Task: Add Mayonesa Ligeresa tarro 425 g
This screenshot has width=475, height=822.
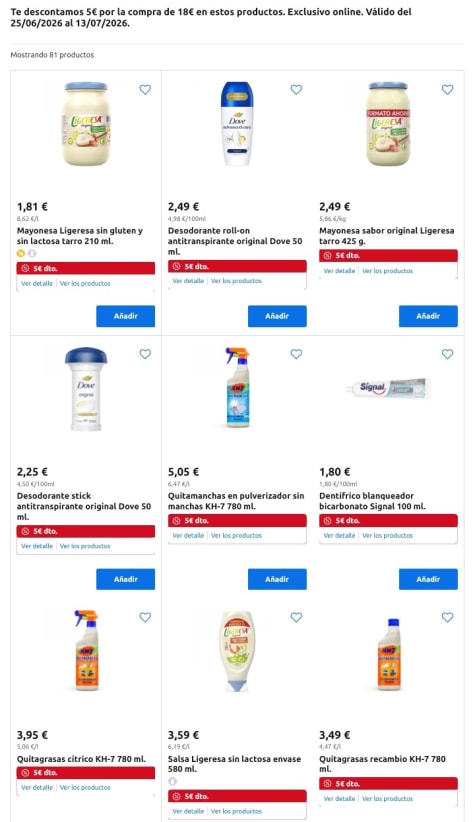Action: click(x=428, y=316)
